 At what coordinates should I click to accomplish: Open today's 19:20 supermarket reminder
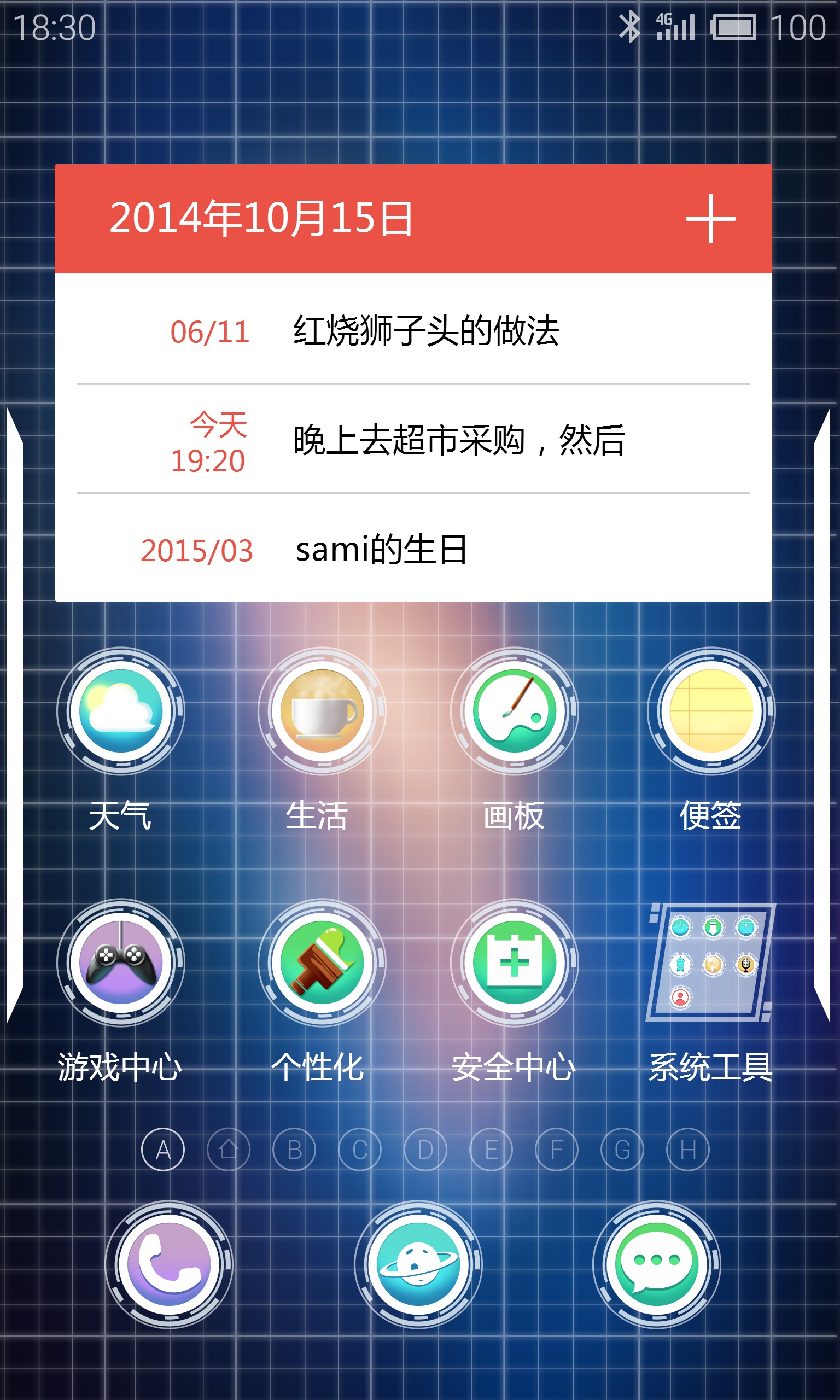tap(413, 440)
